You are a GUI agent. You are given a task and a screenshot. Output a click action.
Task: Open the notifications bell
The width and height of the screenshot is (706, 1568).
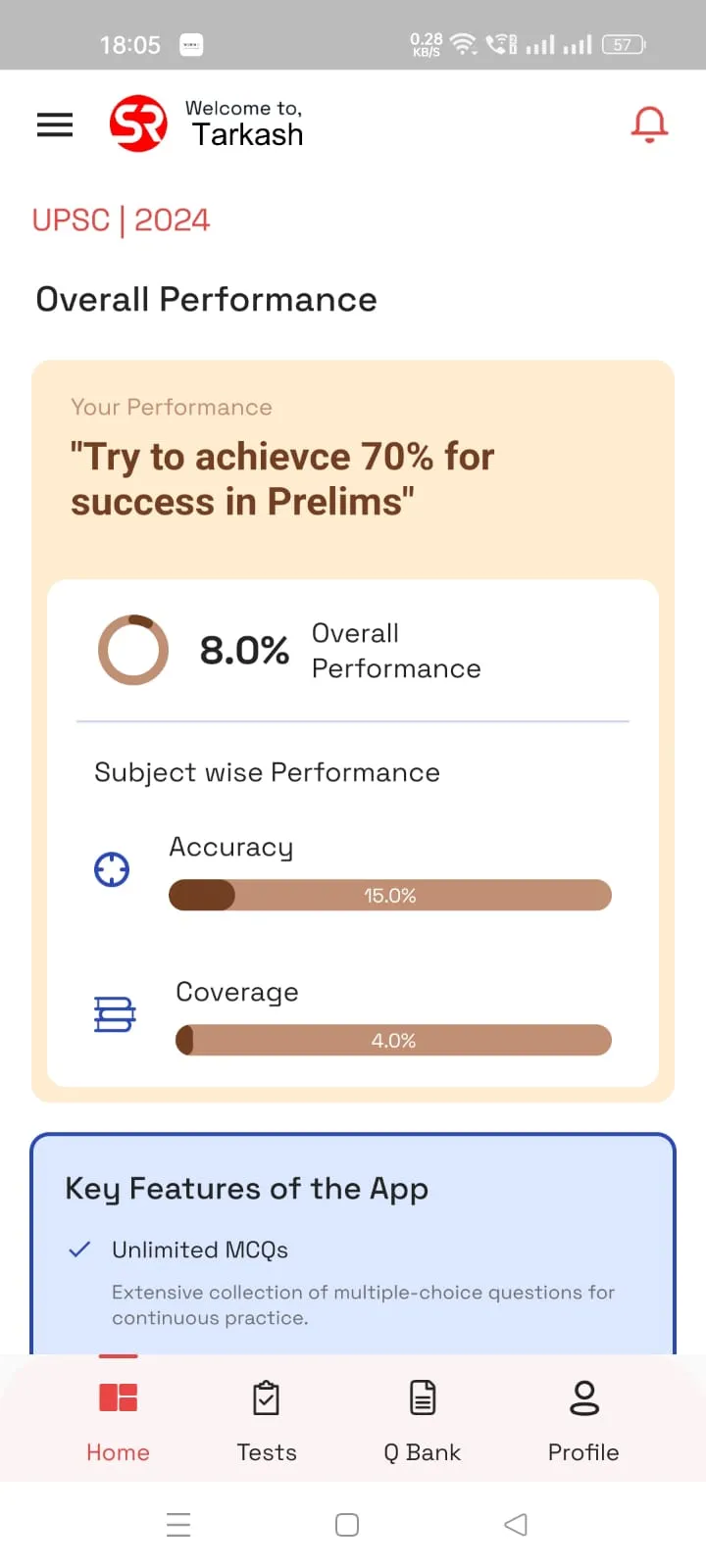pyautogui.click(x=649, y=124)
